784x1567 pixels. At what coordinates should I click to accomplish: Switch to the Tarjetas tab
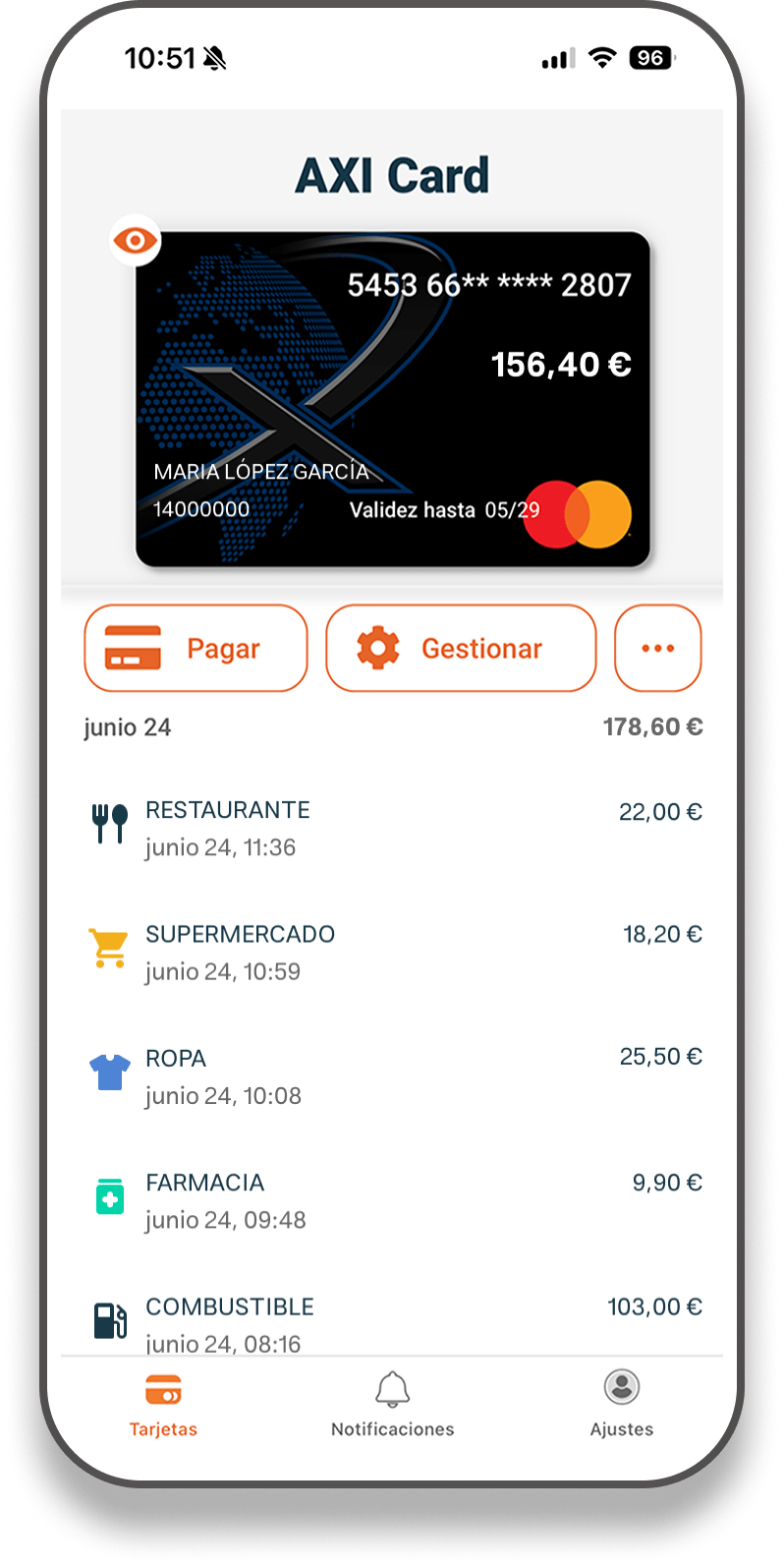163,1406
